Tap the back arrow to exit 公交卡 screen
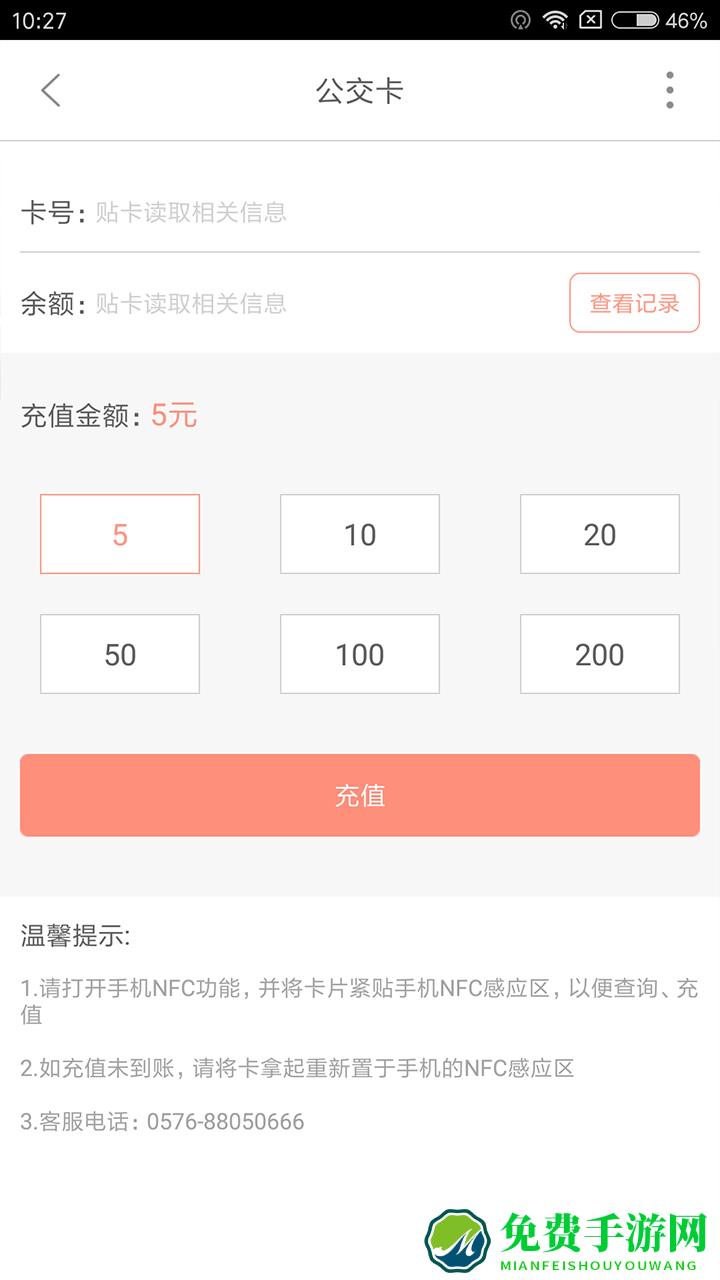The width and height of the screenshot is (720, 1280). coord(50,90)
